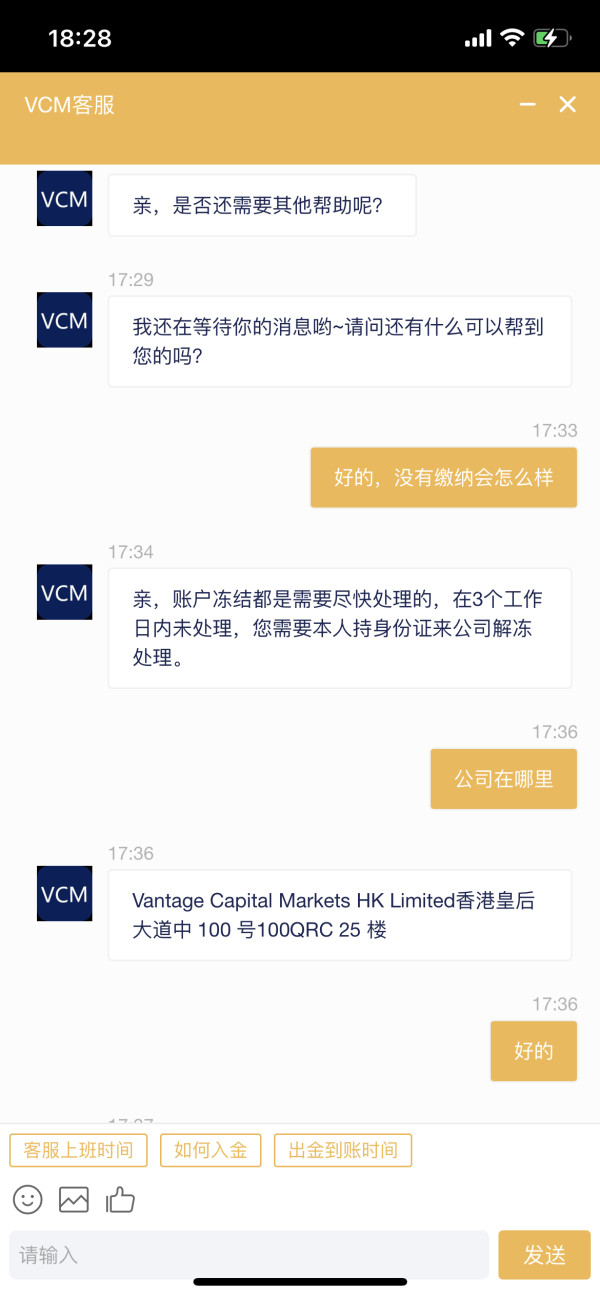This screenshot has width=600, height=1298.
Task: Tap the 如何入金 quick reply chip
Action: point(211,1150)
